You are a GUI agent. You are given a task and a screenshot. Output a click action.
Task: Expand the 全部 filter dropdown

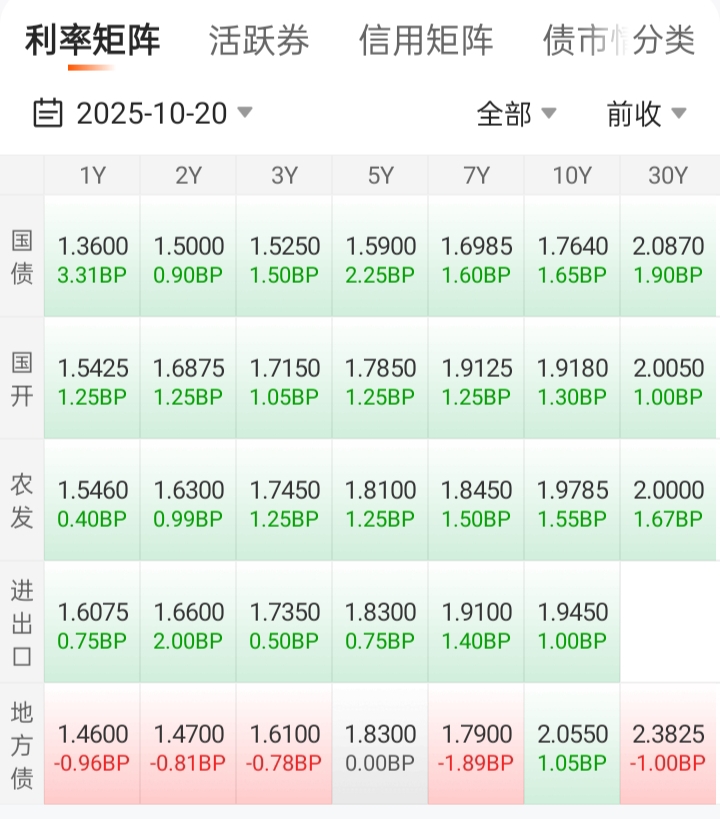[516, 114]
